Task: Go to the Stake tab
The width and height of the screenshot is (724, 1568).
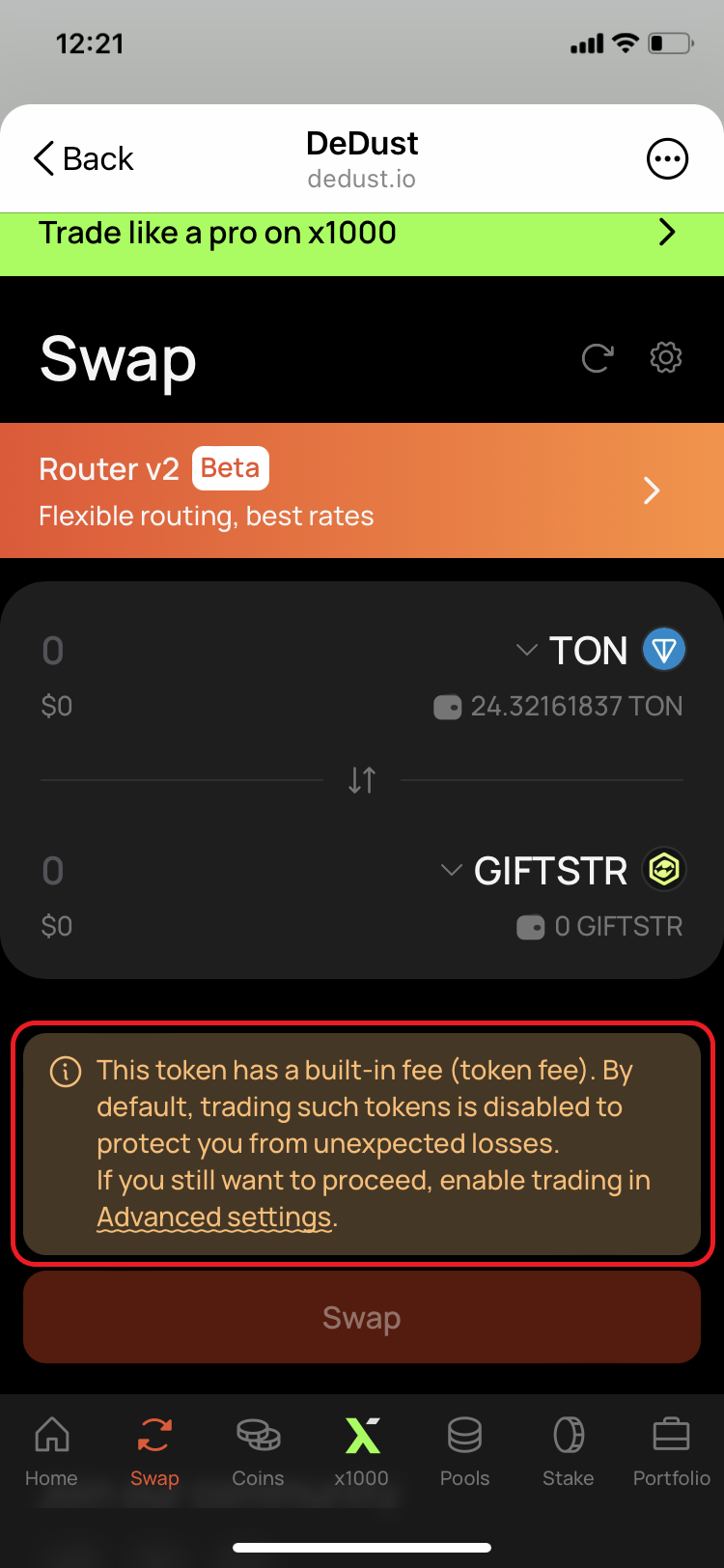Action: (568, 1450)
